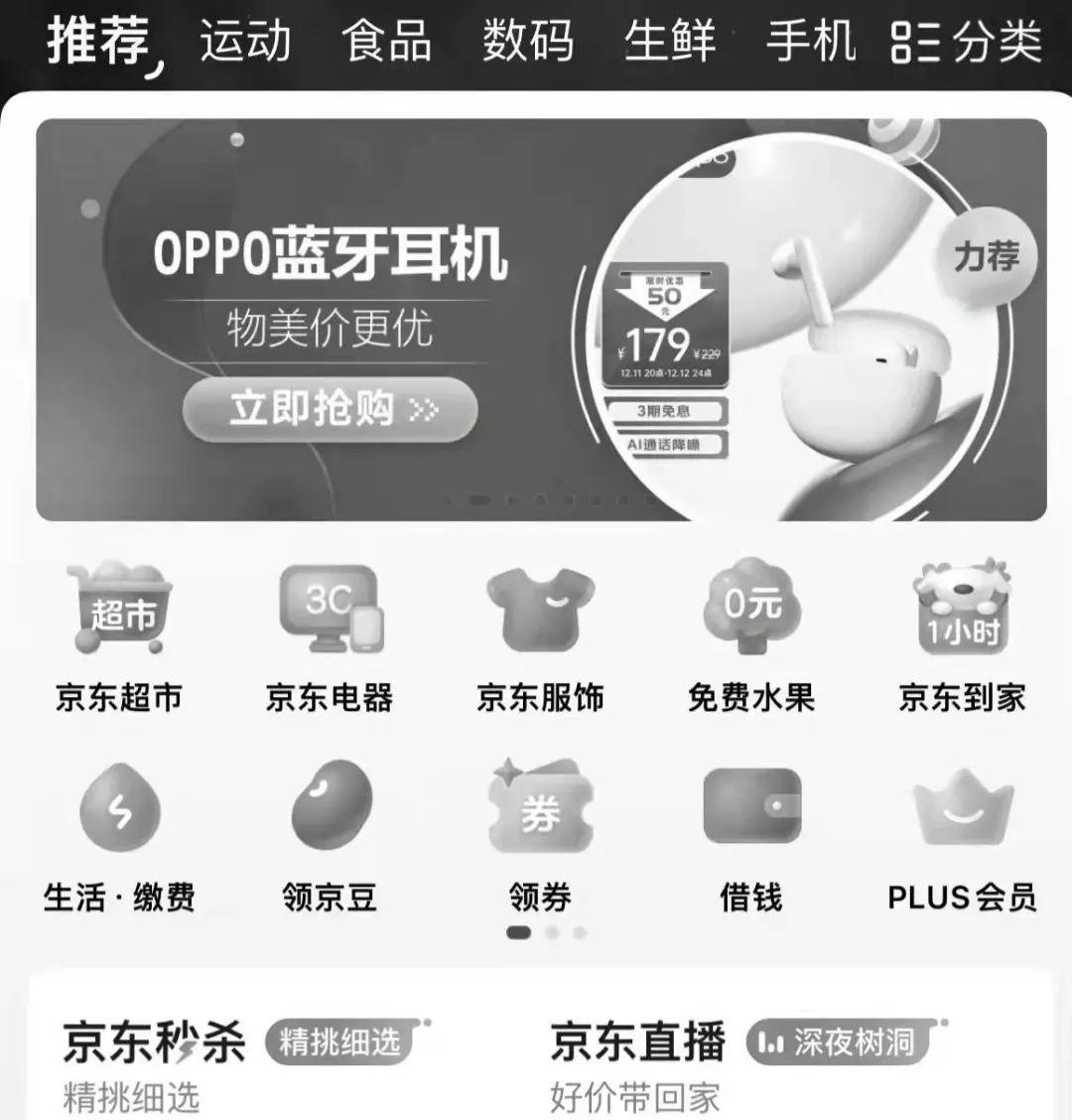The image size is (1072, 1120).
Task: Open 京东超市
Action: 119,635
